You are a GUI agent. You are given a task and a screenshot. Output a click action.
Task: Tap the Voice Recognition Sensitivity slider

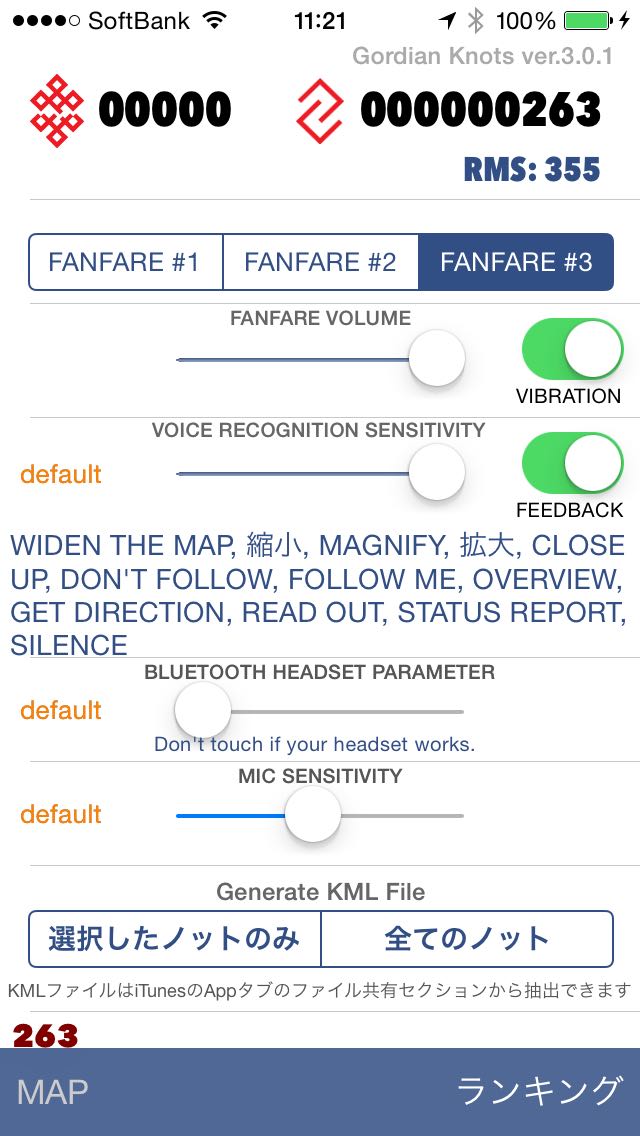[320, 473]
